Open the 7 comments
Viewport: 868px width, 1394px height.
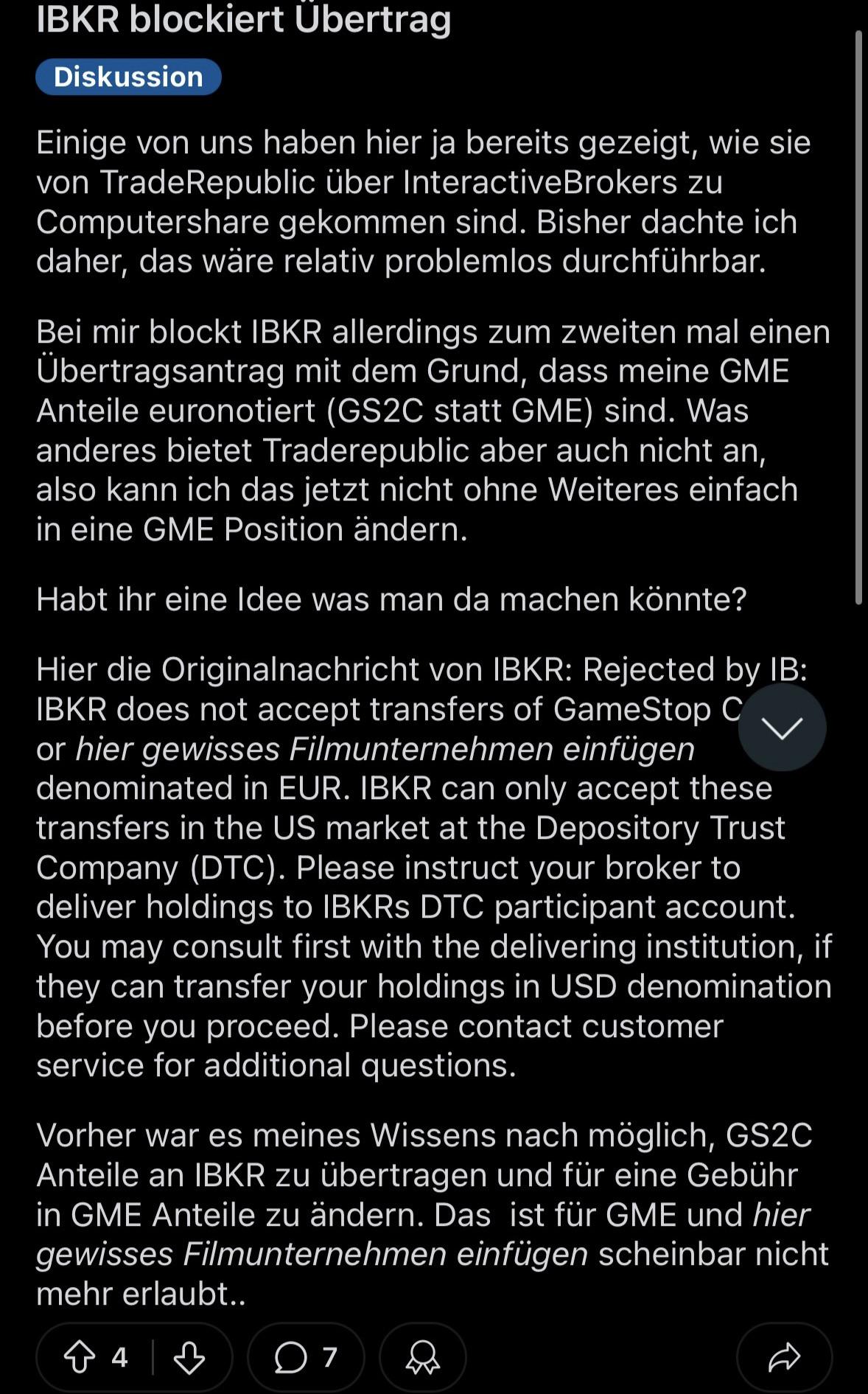306,1357
